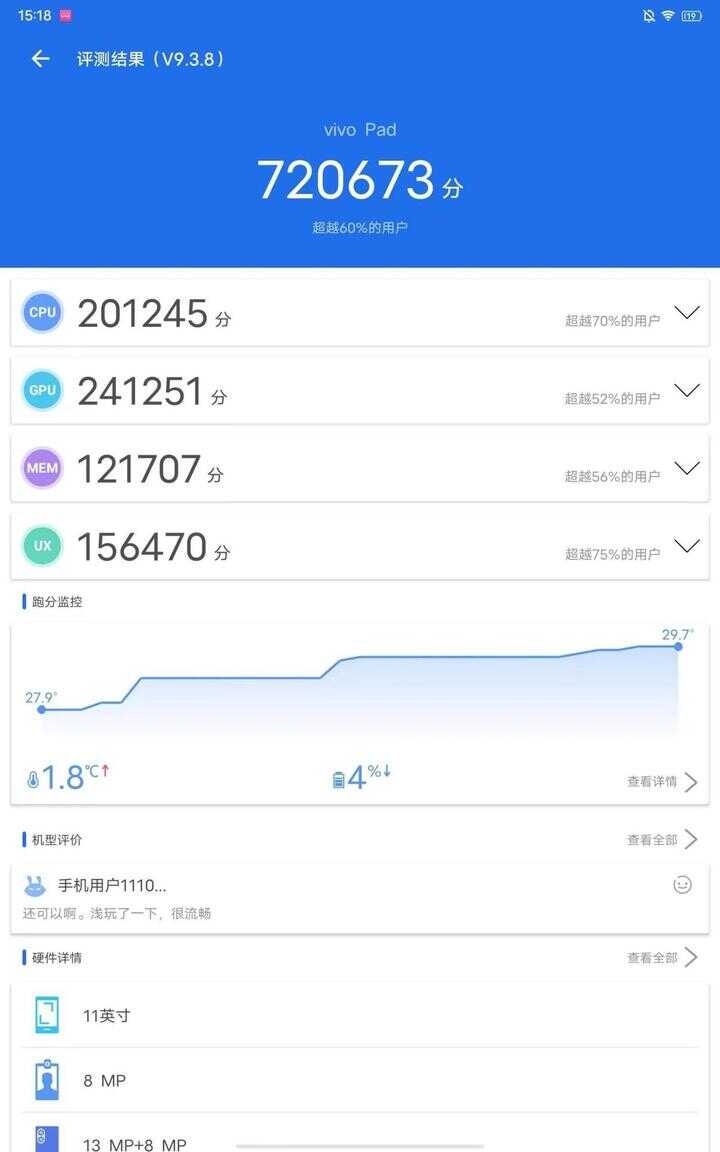
Task: Go back using the top-left arrow
Action: 40,59
